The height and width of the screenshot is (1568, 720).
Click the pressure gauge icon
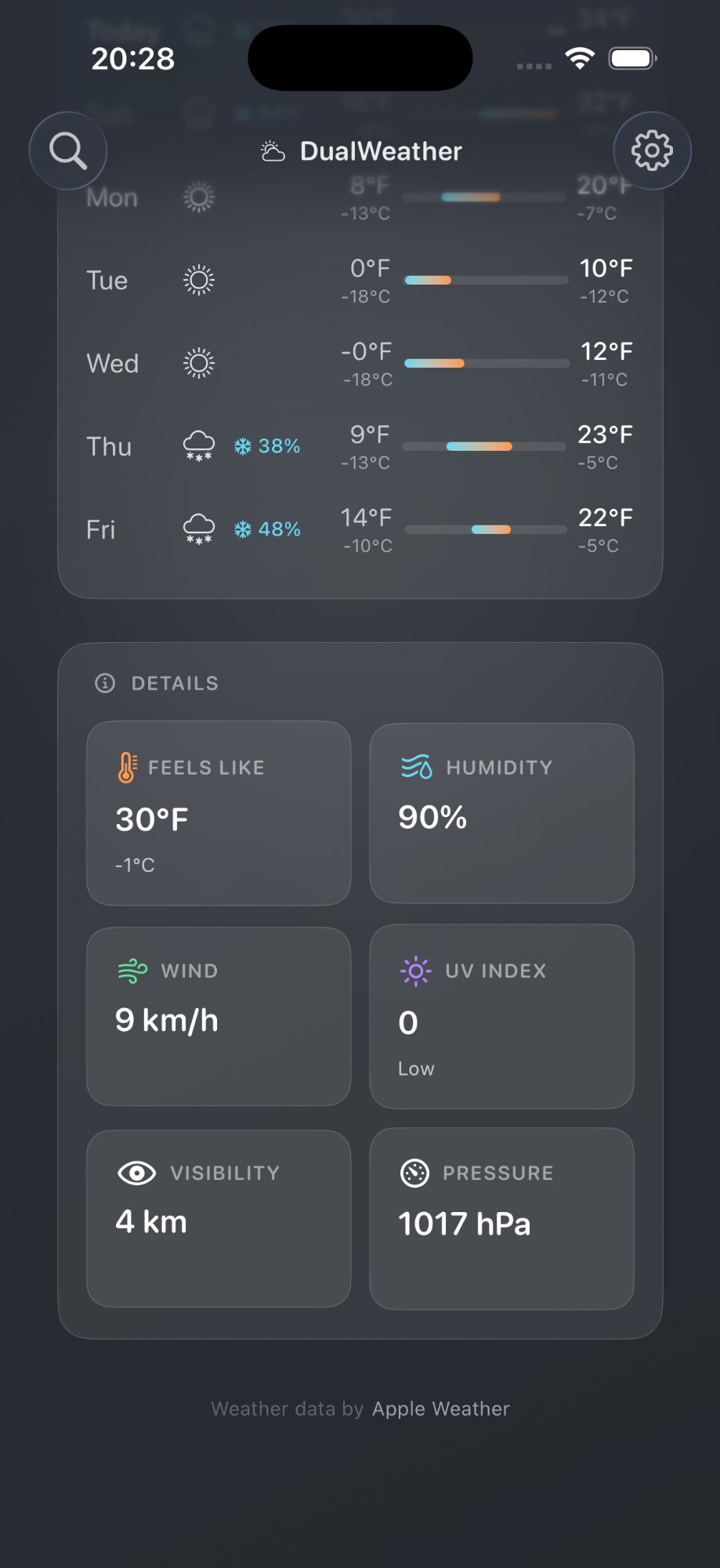(414, 1173)
